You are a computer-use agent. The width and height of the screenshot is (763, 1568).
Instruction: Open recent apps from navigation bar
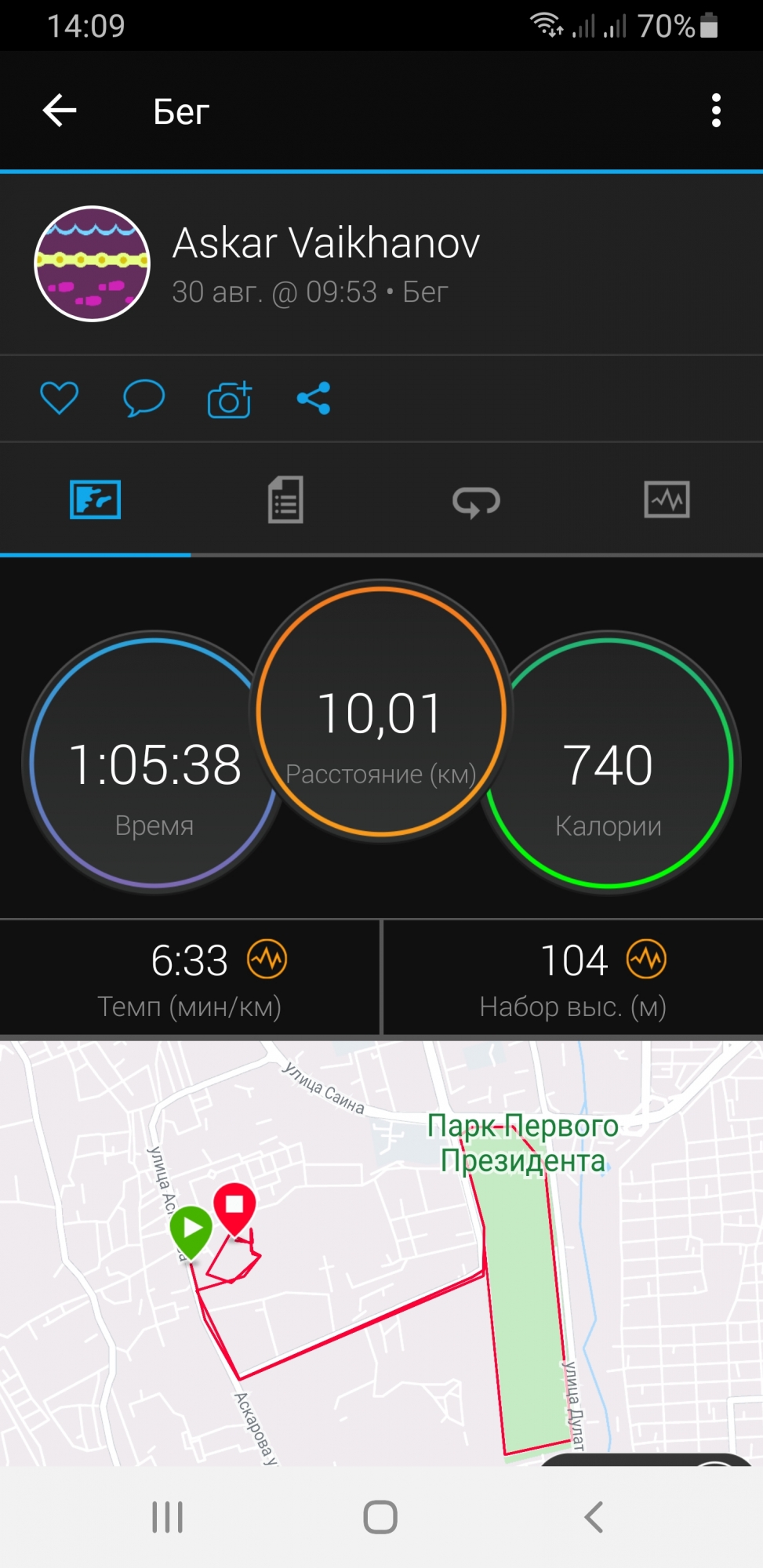click(167, 1517)
